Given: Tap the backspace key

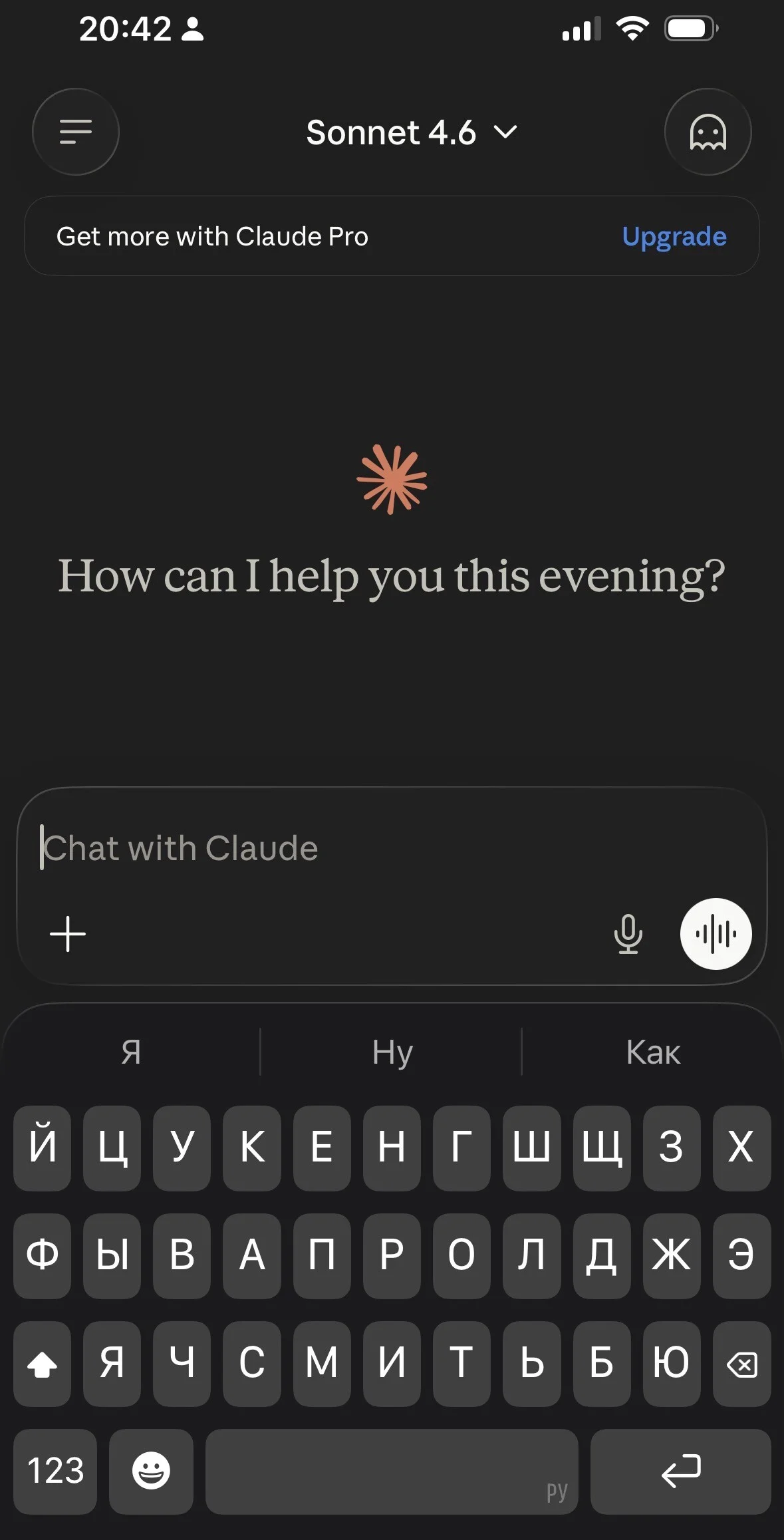Looking at the screenshot, I should (x=741, y=1364).
